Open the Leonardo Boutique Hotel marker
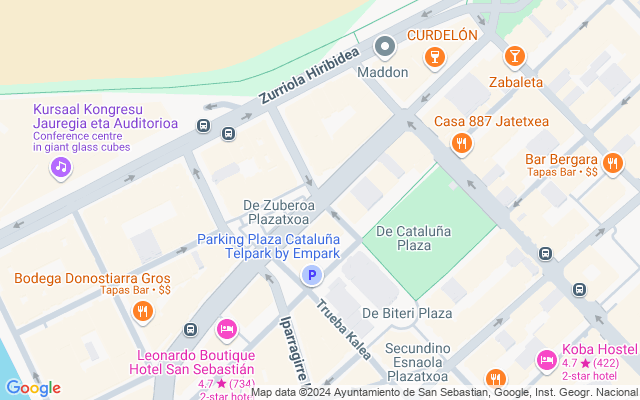Image resolution: width=640 pixels, height=400 pixels. [227, 329]
